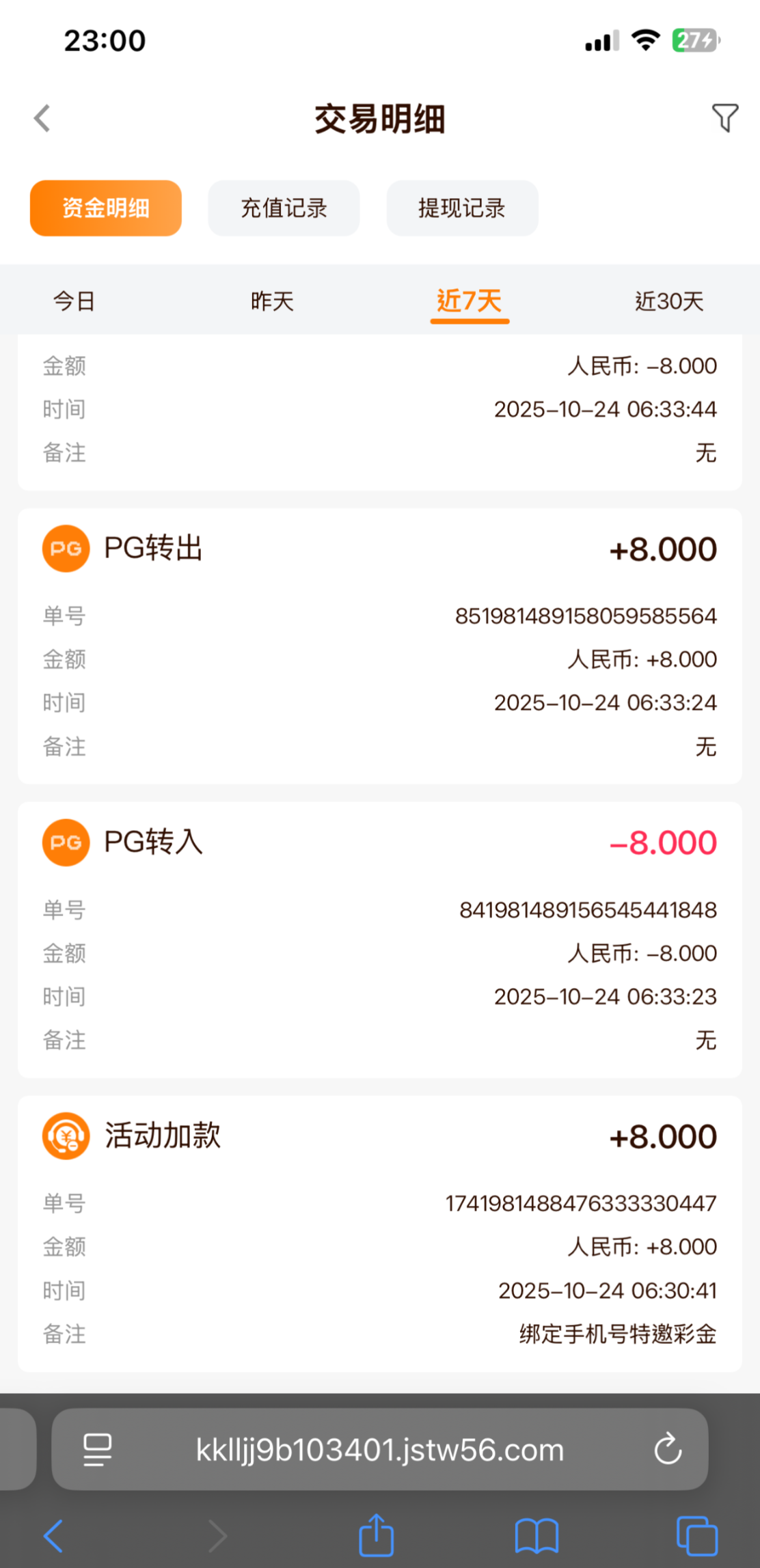This screenshot has width=760, height=1568.
Task: Select the 近7天 date range
Action: [x=470, y=301]
